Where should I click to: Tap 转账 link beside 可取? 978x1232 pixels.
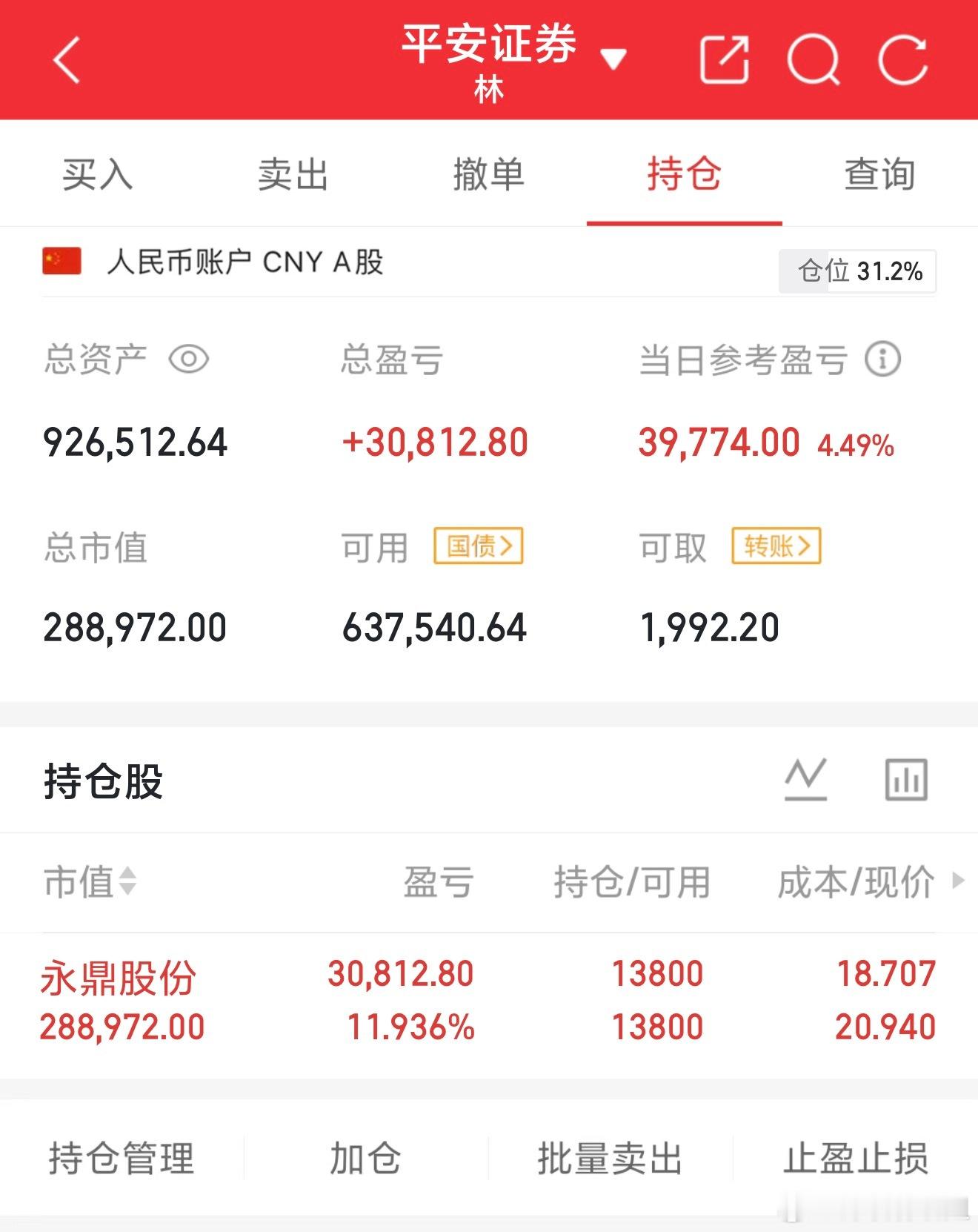coord(777,547)
